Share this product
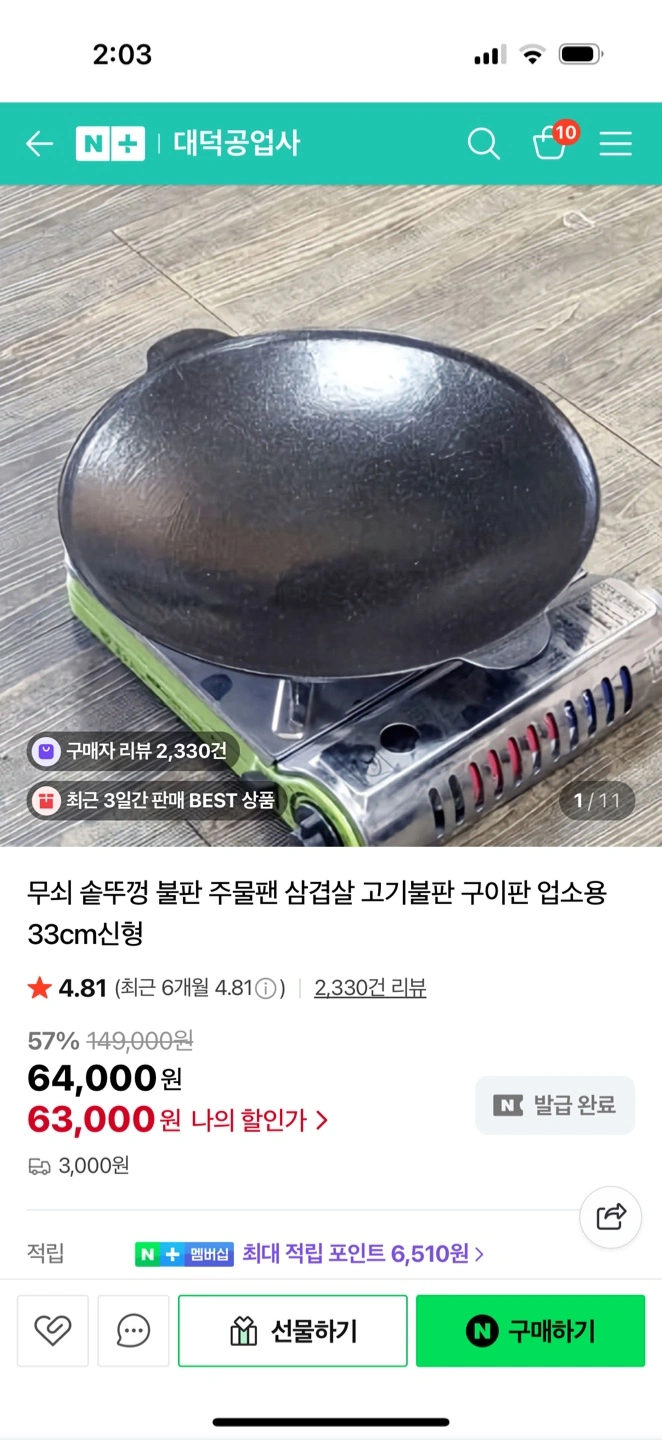 pyautogui.click(x=610, y=1216)
